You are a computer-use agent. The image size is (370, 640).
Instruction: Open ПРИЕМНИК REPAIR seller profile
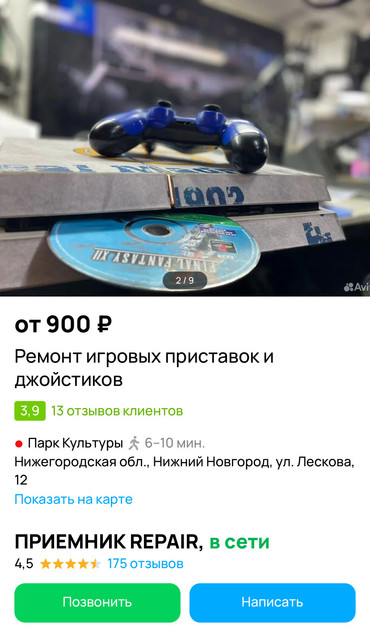(109, 542)
